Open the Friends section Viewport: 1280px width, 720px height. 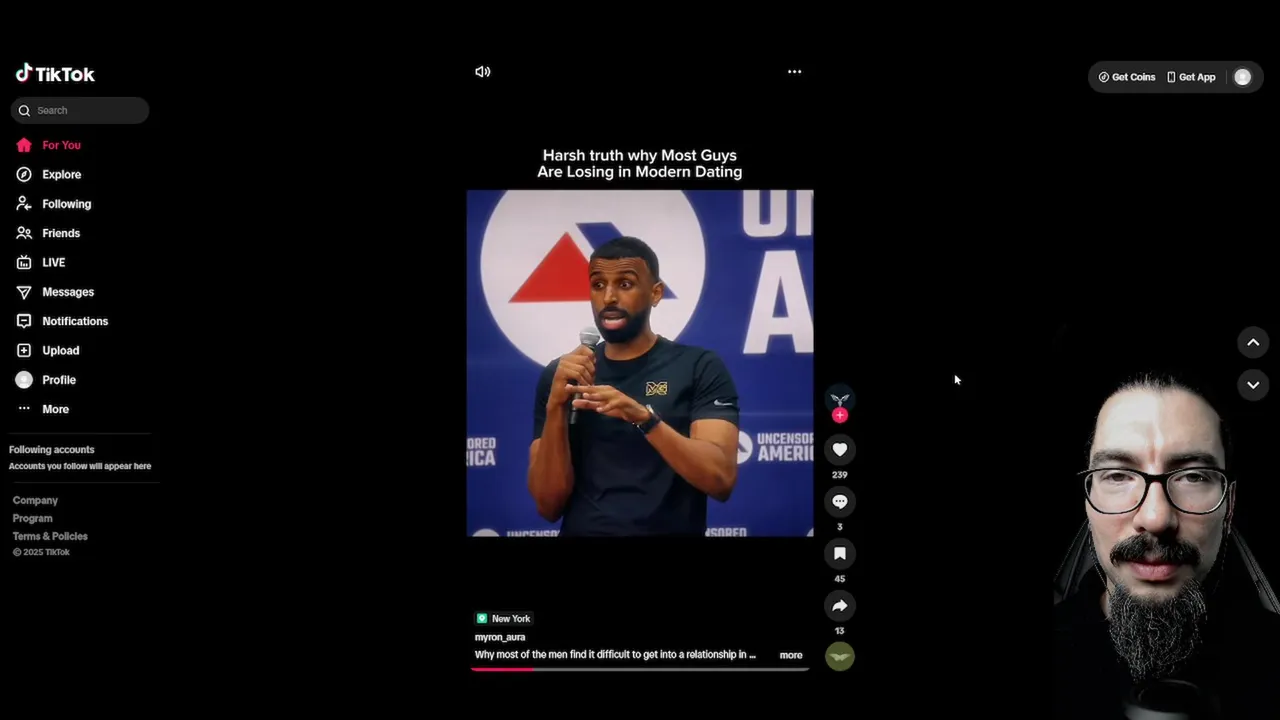[x=60, y=233]
